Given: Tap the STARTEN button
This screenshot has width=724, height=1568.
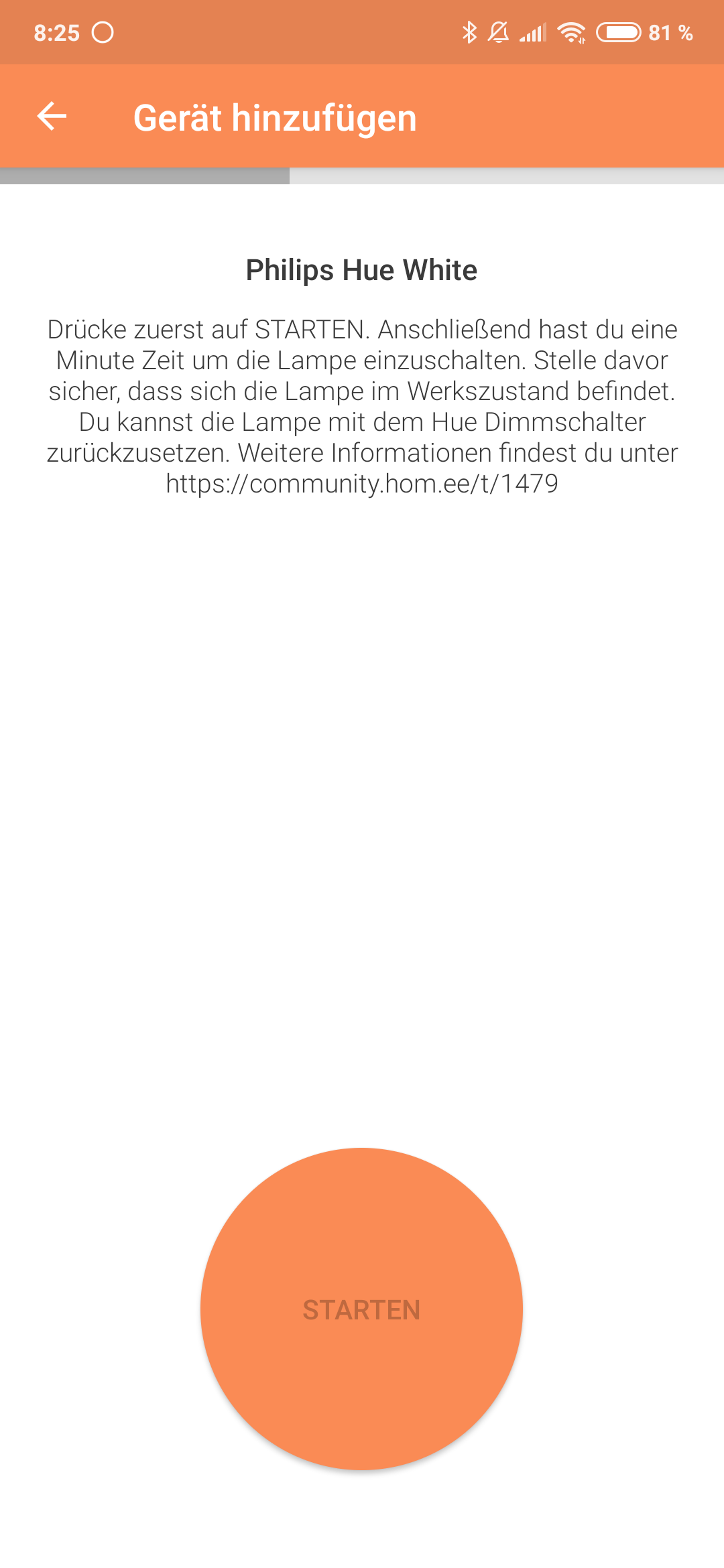Looking at the screenshot, I should tap(361, 1309).
